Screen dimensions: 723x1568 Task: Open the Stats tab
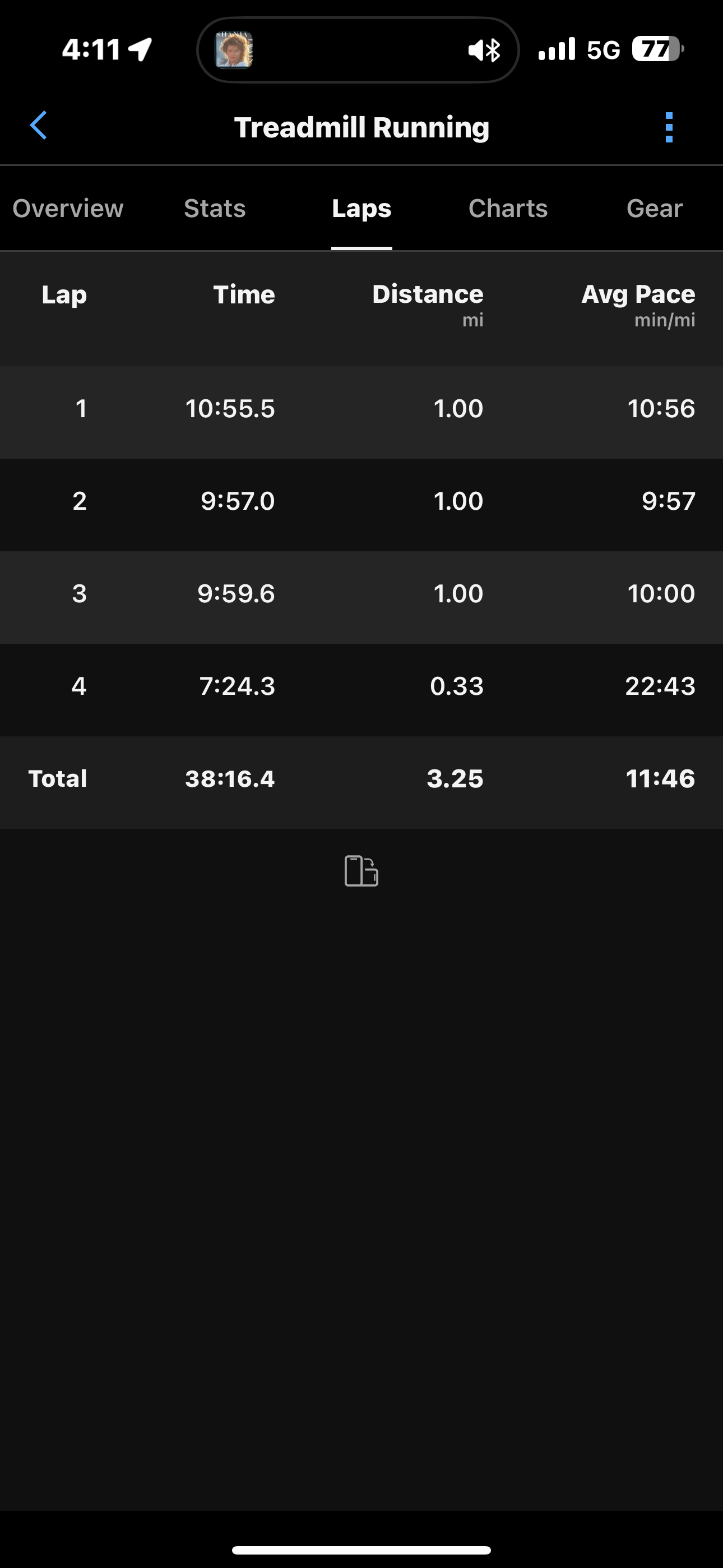point(215,208)
